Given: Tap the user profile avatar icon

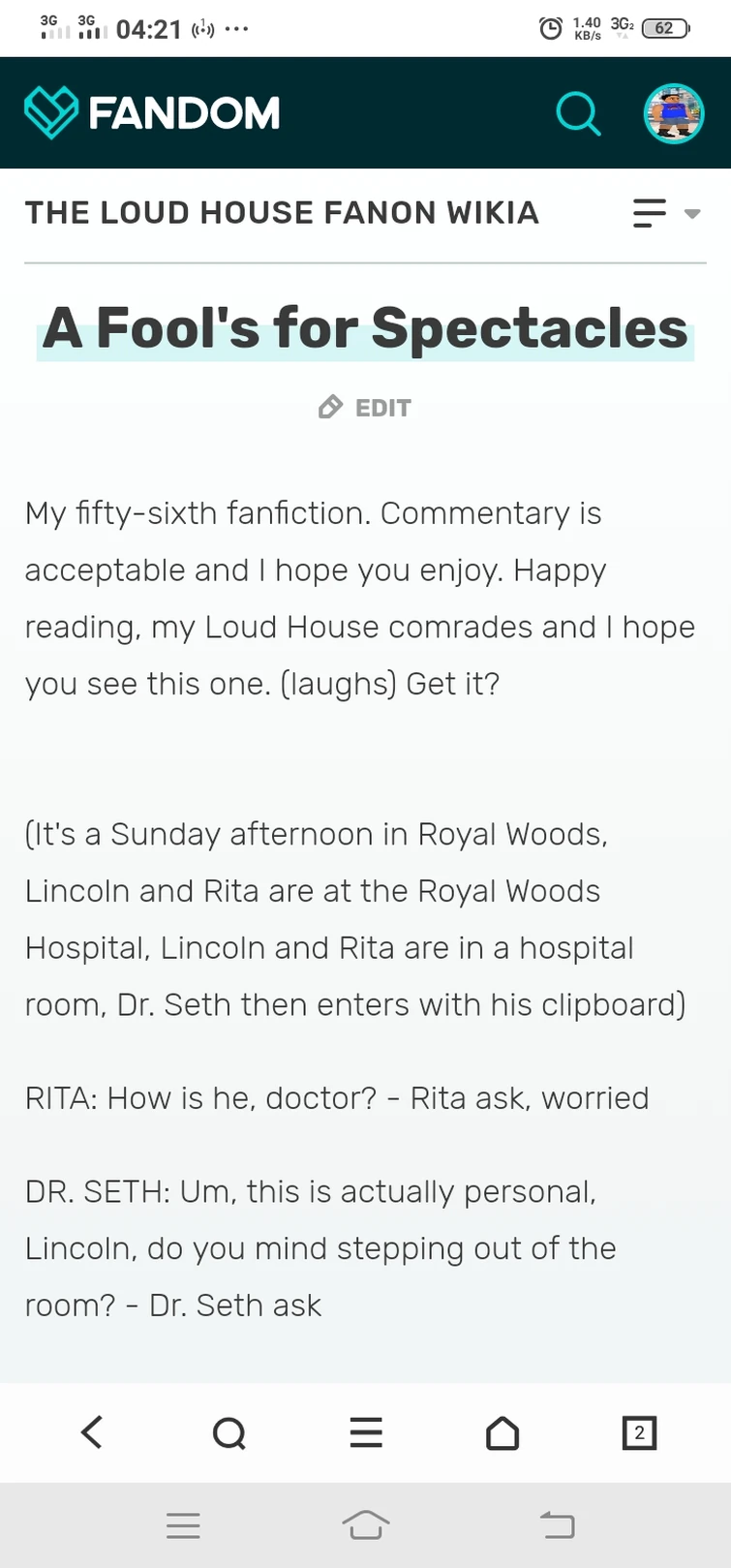Looking at the screenshot, I should click(x=674, y=113).
